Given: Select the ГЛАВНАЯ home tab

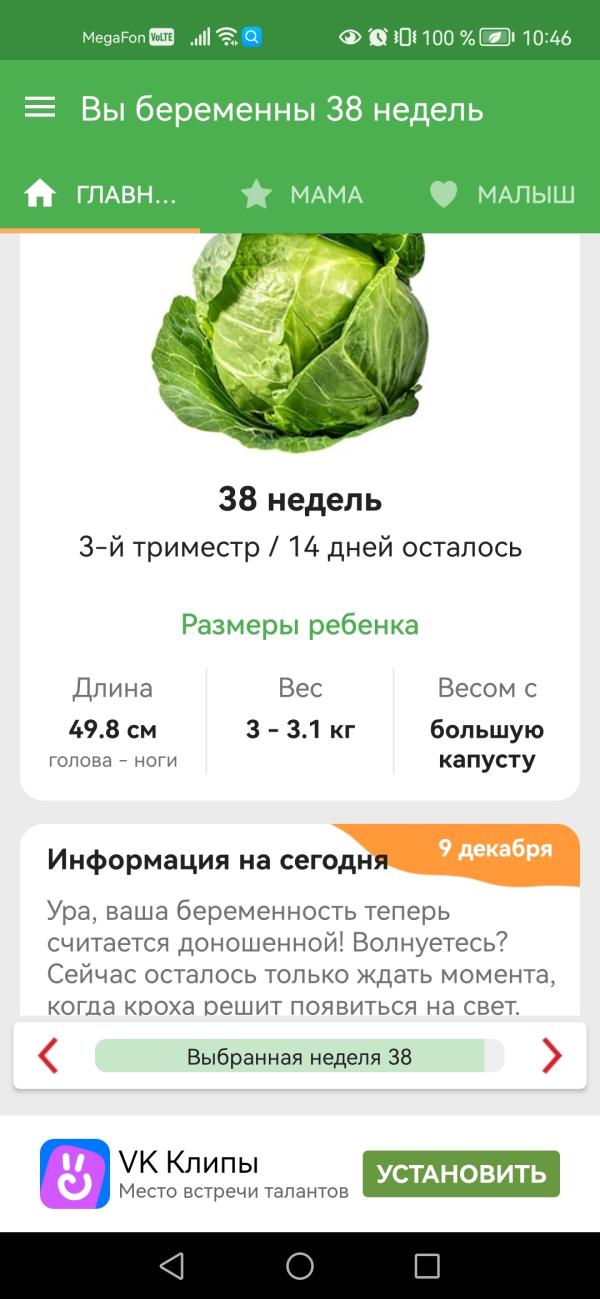Looking at the screenshot, I should [100, 194].
